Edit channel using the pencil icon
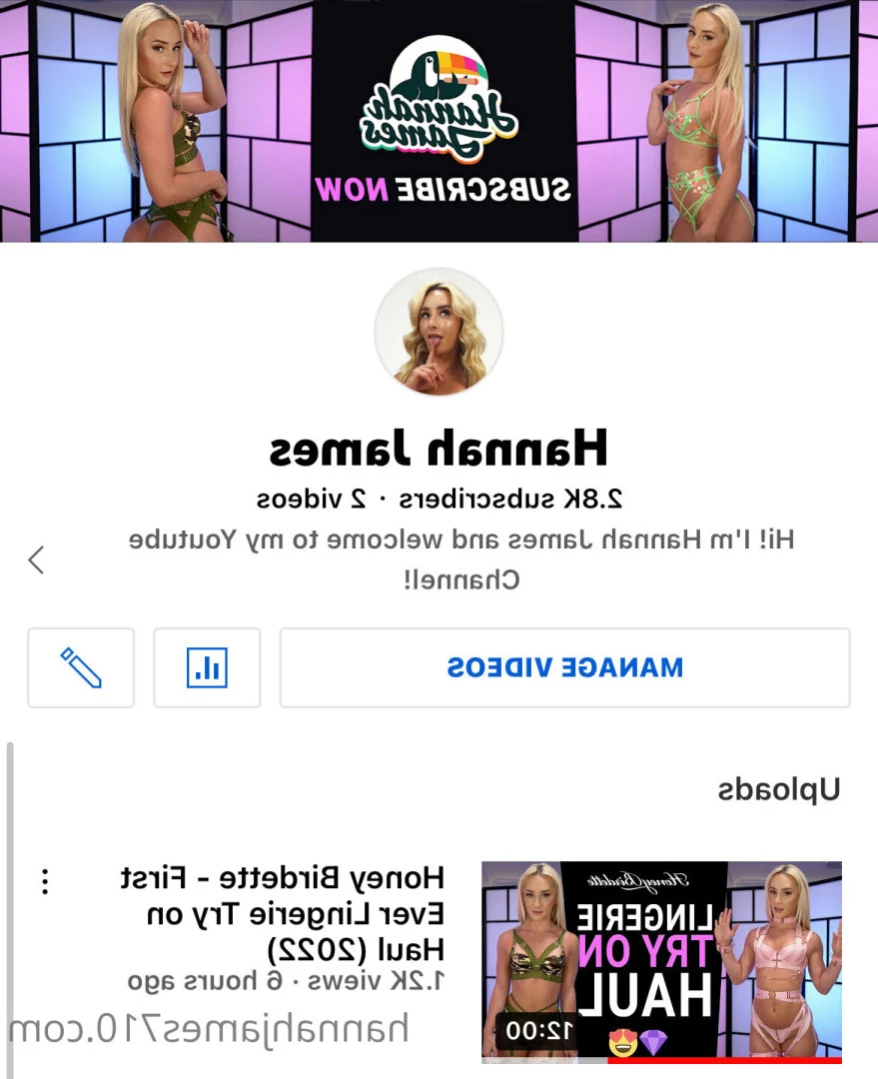 click(x=81, y=668)
